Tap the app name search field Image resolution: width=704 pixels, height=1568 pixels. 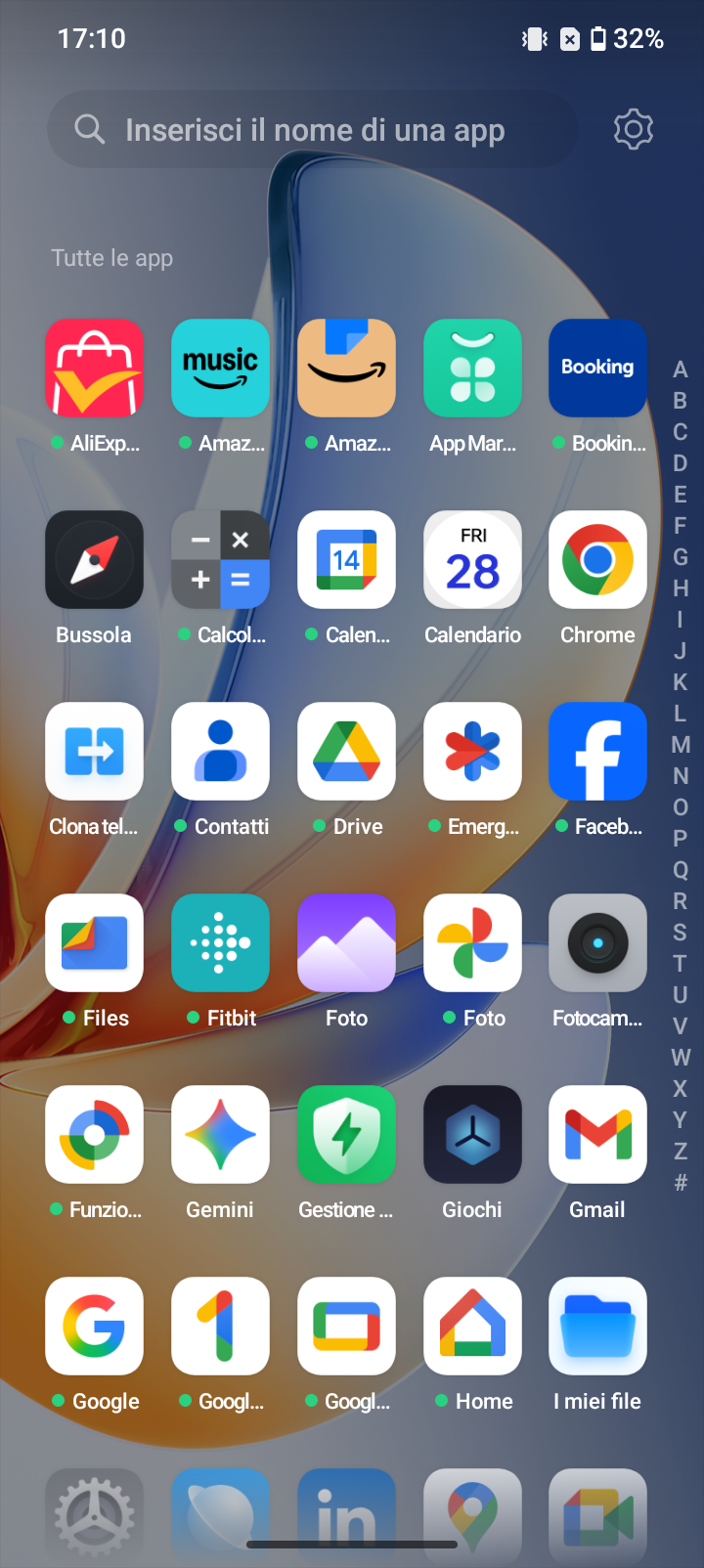(x=313, y=130)
